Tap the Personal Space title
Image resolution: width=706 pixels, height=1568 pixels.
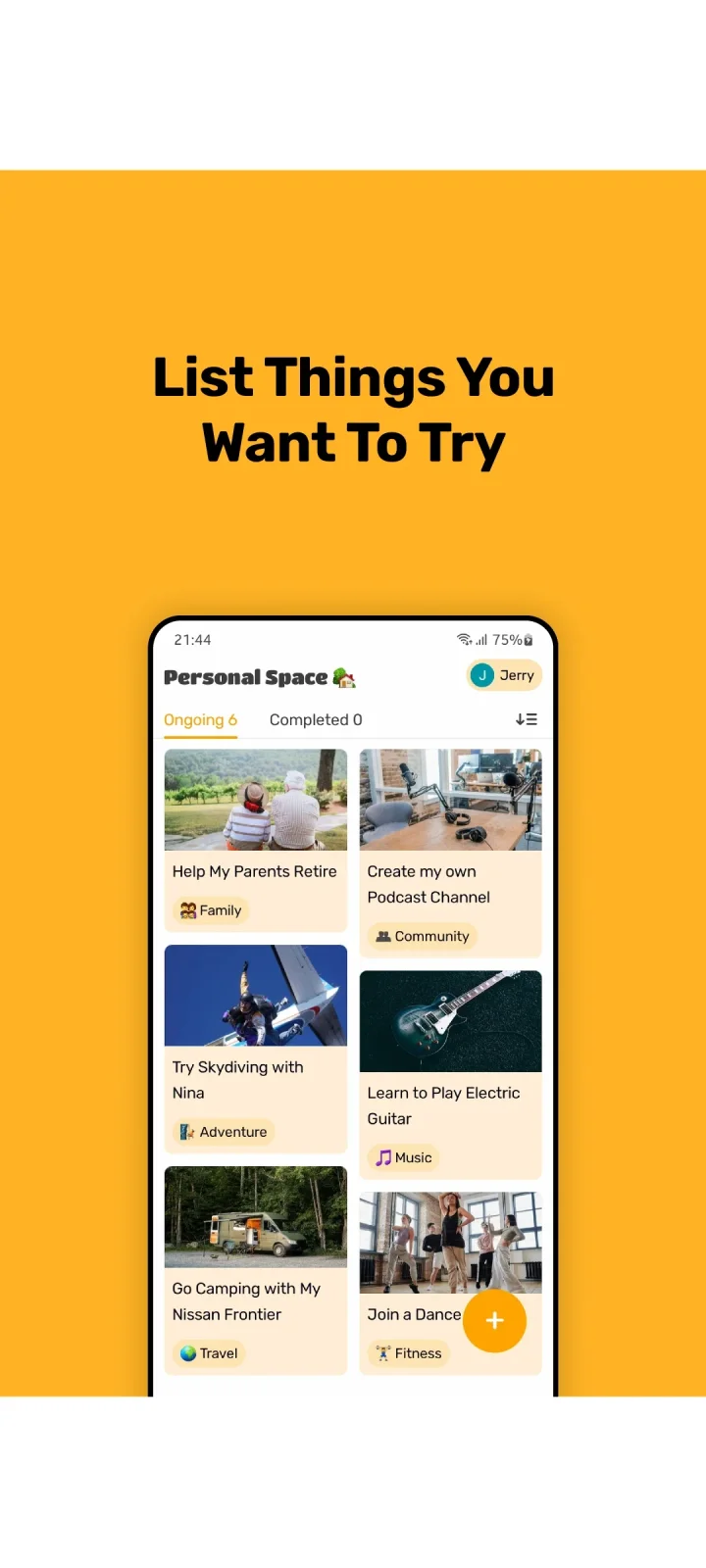click(x=245, y=676)
